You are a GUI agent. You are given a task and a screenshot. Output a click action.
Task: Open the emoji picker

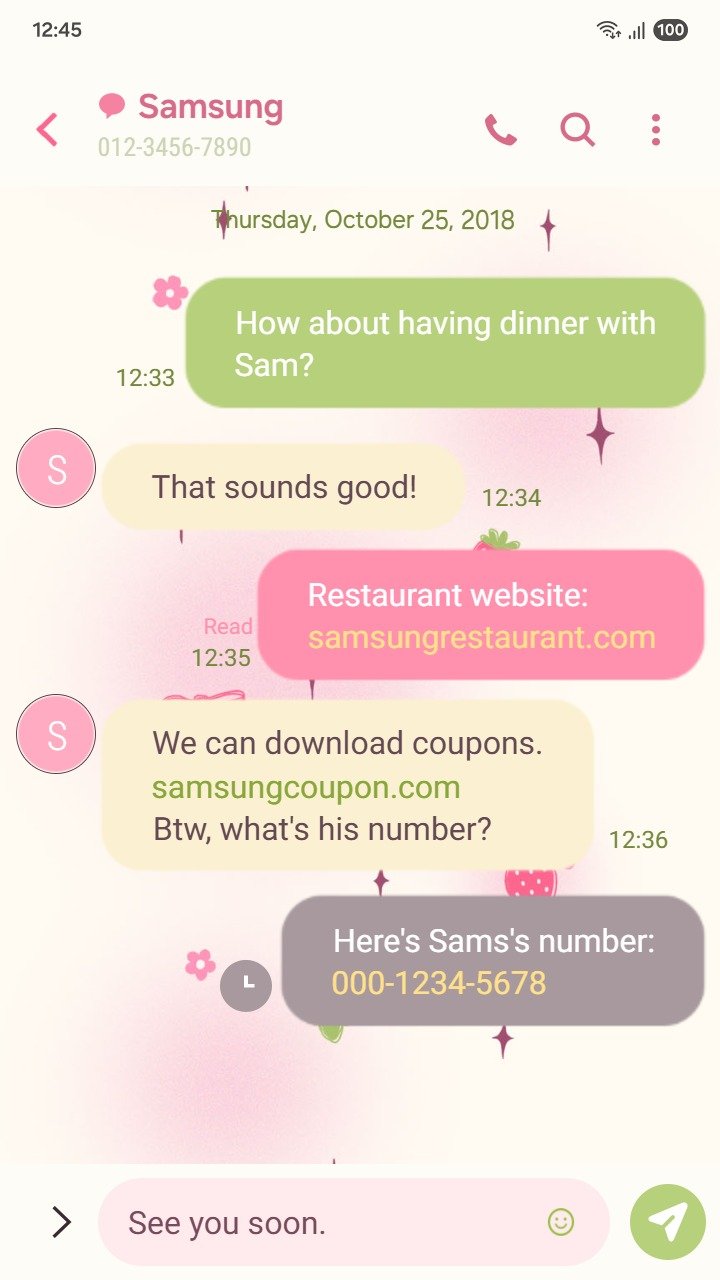(561, 1221)
